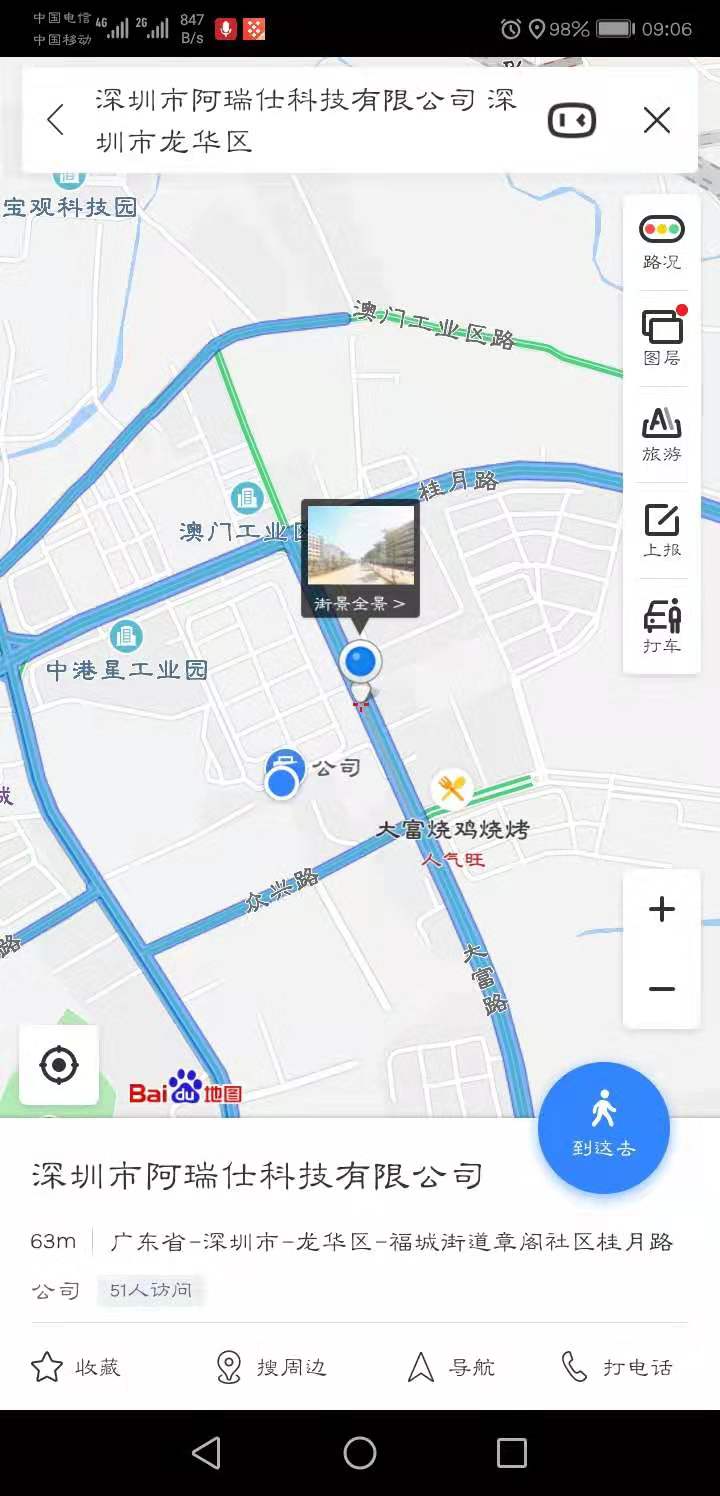720x1496 pixels.
Task: Search nearby with 搜周边
Action: (272, 1367)
